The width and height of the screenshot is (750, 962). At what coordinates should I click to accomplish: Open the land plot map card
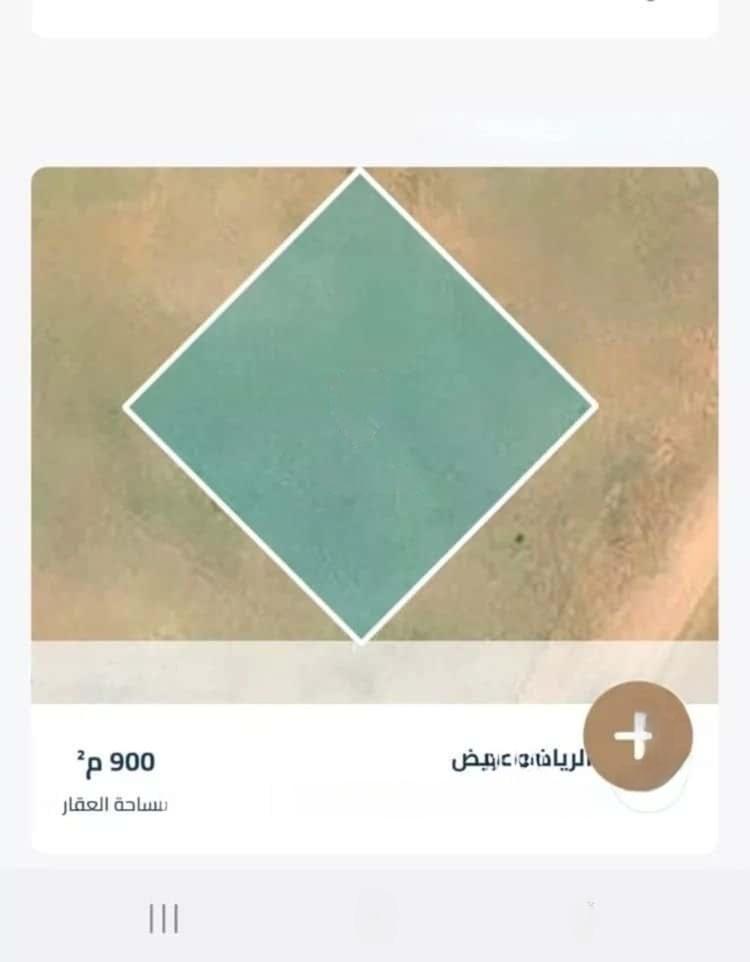[x=361, y=407]
